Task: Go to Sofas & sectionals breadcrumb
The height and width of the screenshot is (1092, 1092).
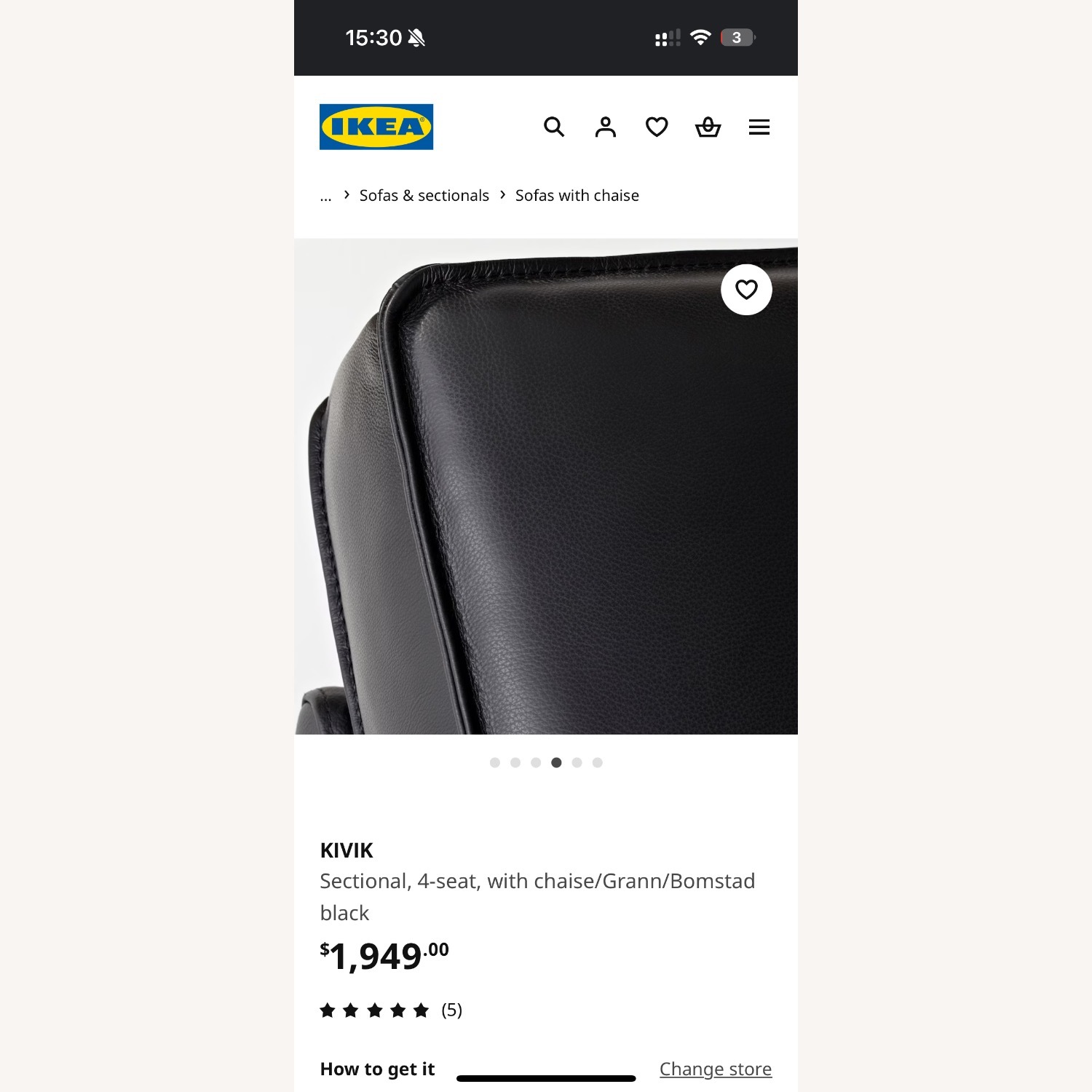Action: pos(424,196)
